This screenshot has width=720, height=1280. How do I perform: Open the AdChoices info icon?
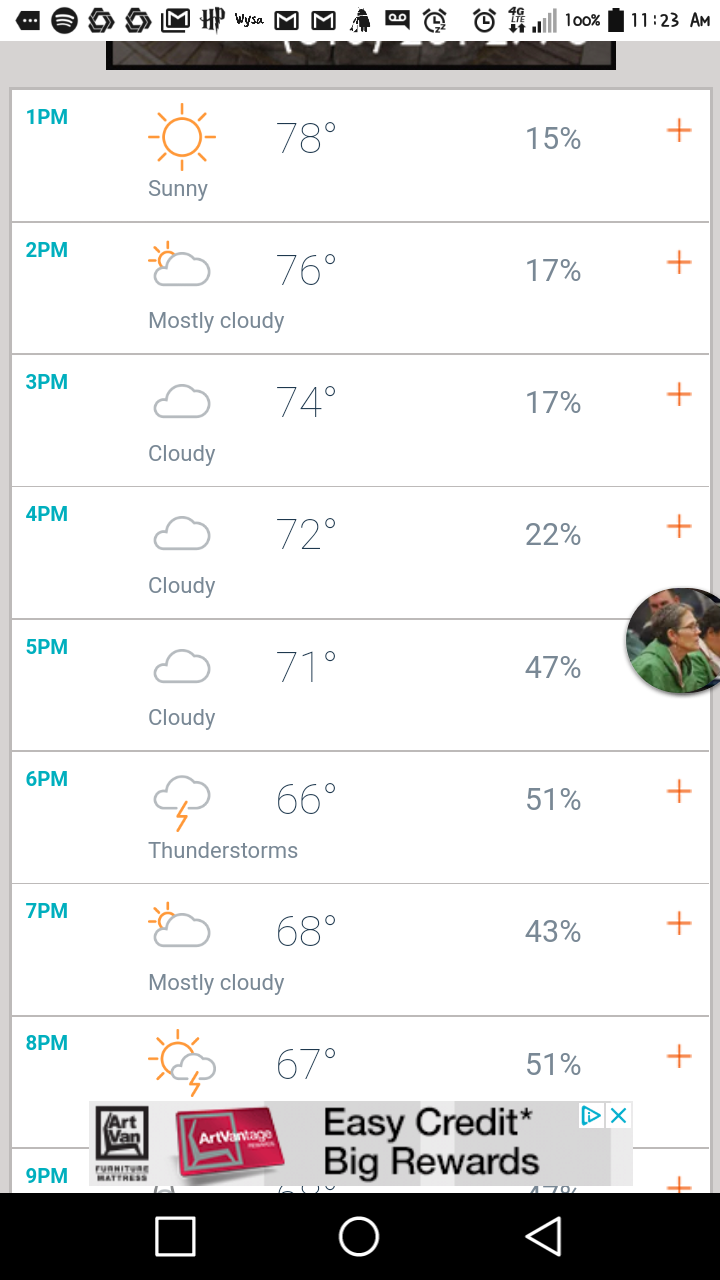[x=592, y=1116]
